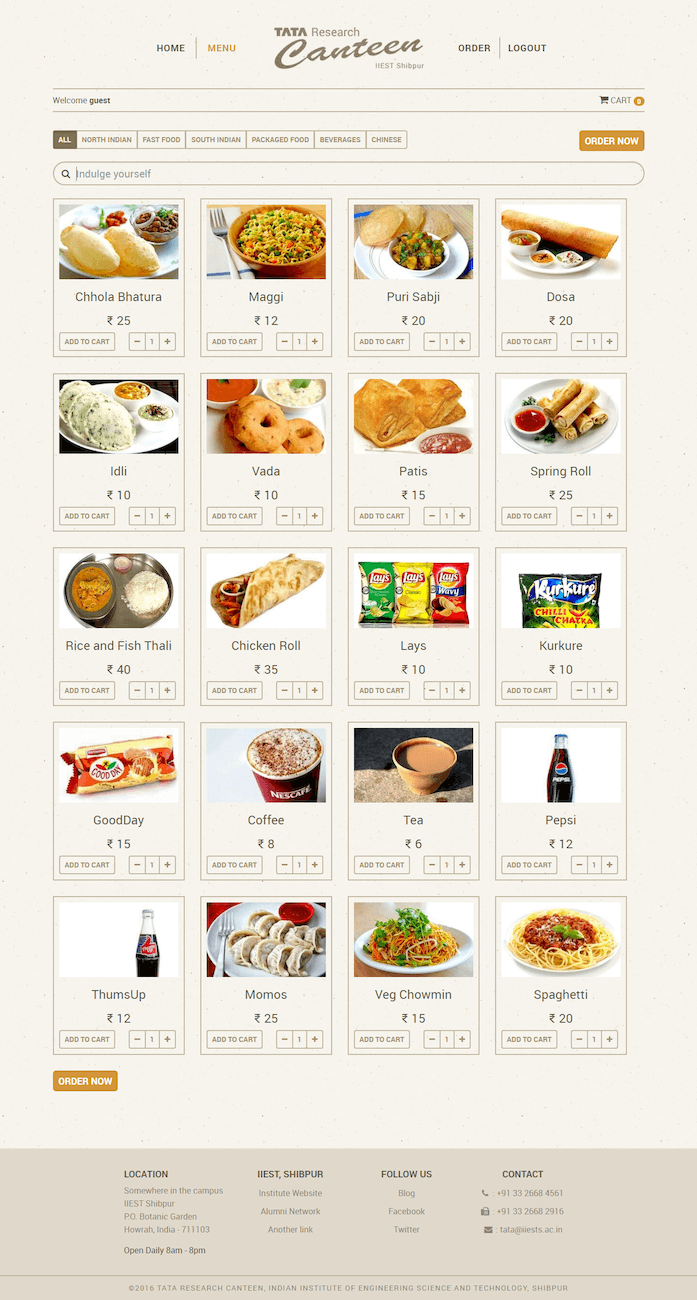Switch to the Beverages filter
Image resolution: width=697 pixels, height=1300 pixels.
[340, 140]
